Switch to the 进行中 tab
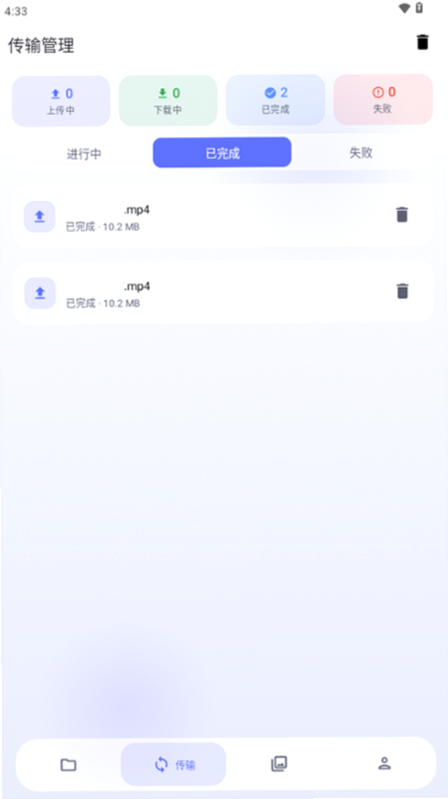This screenshot has height=799, width=448. pos(84,153)
